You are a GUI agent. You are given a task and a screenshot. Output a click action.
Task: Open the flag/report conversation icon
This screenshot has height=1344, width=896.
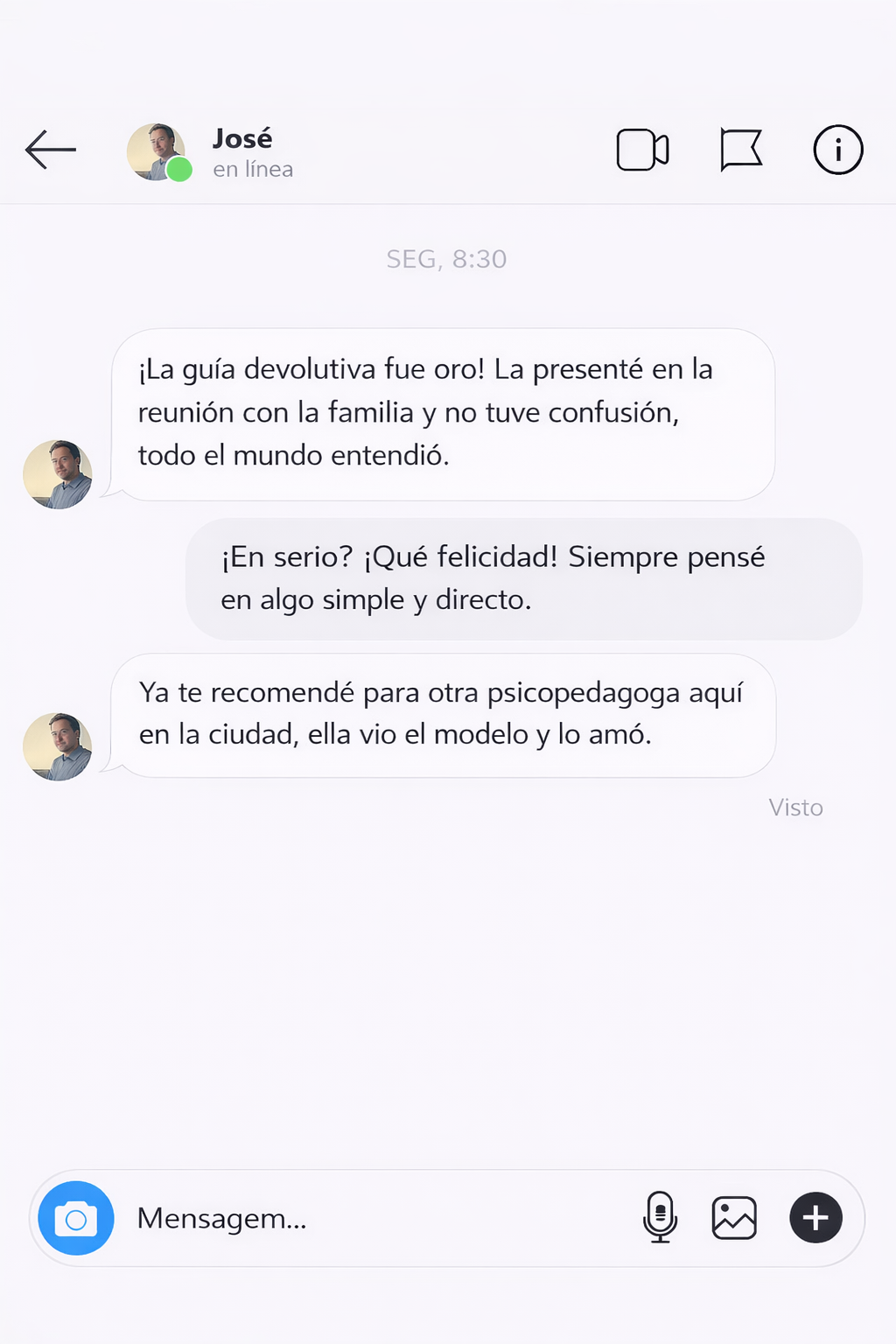click(x=741, y=150)
